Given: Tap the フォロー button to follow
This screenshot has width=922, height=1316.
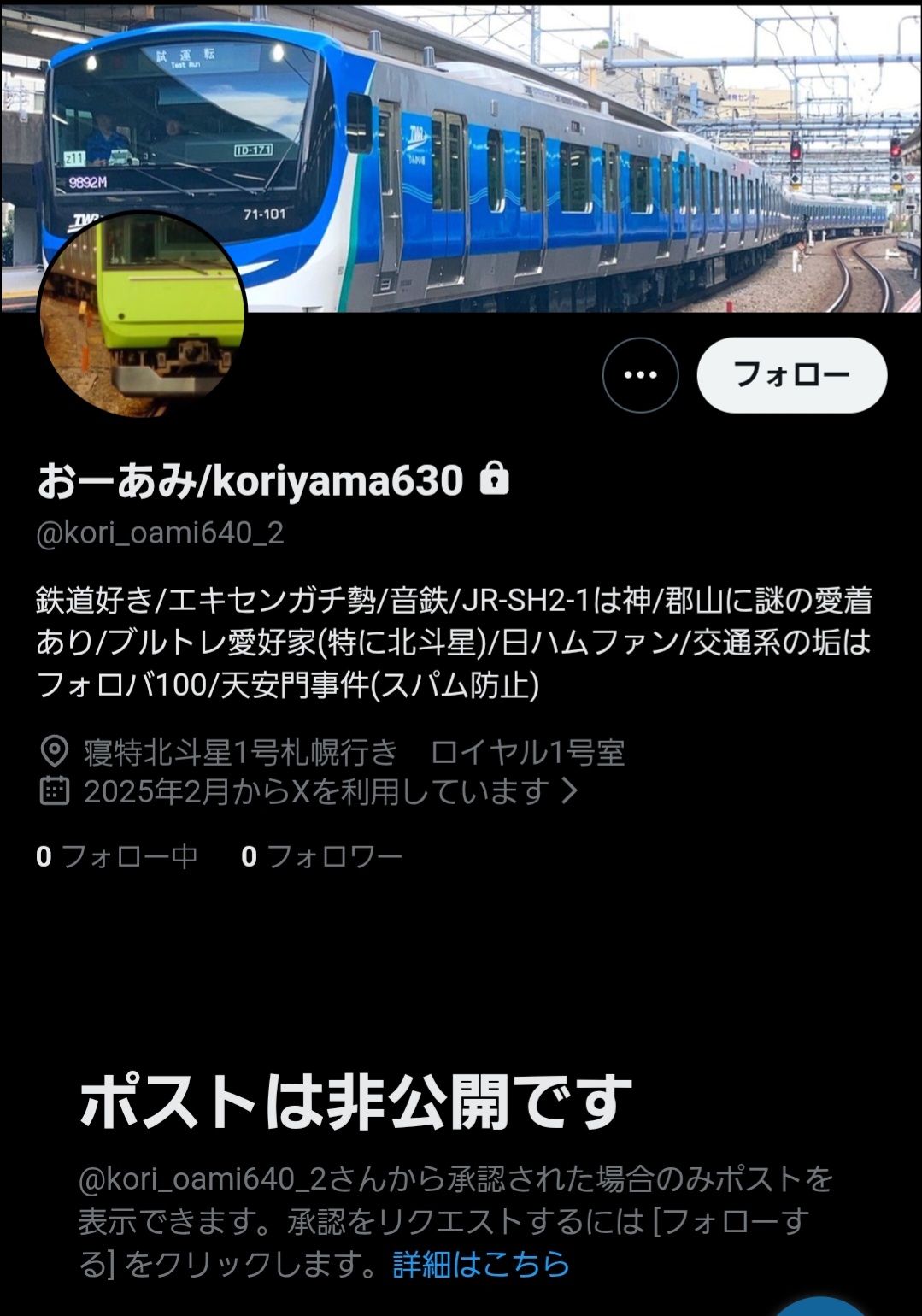Looking at the screenshot, I should [791, 375].
